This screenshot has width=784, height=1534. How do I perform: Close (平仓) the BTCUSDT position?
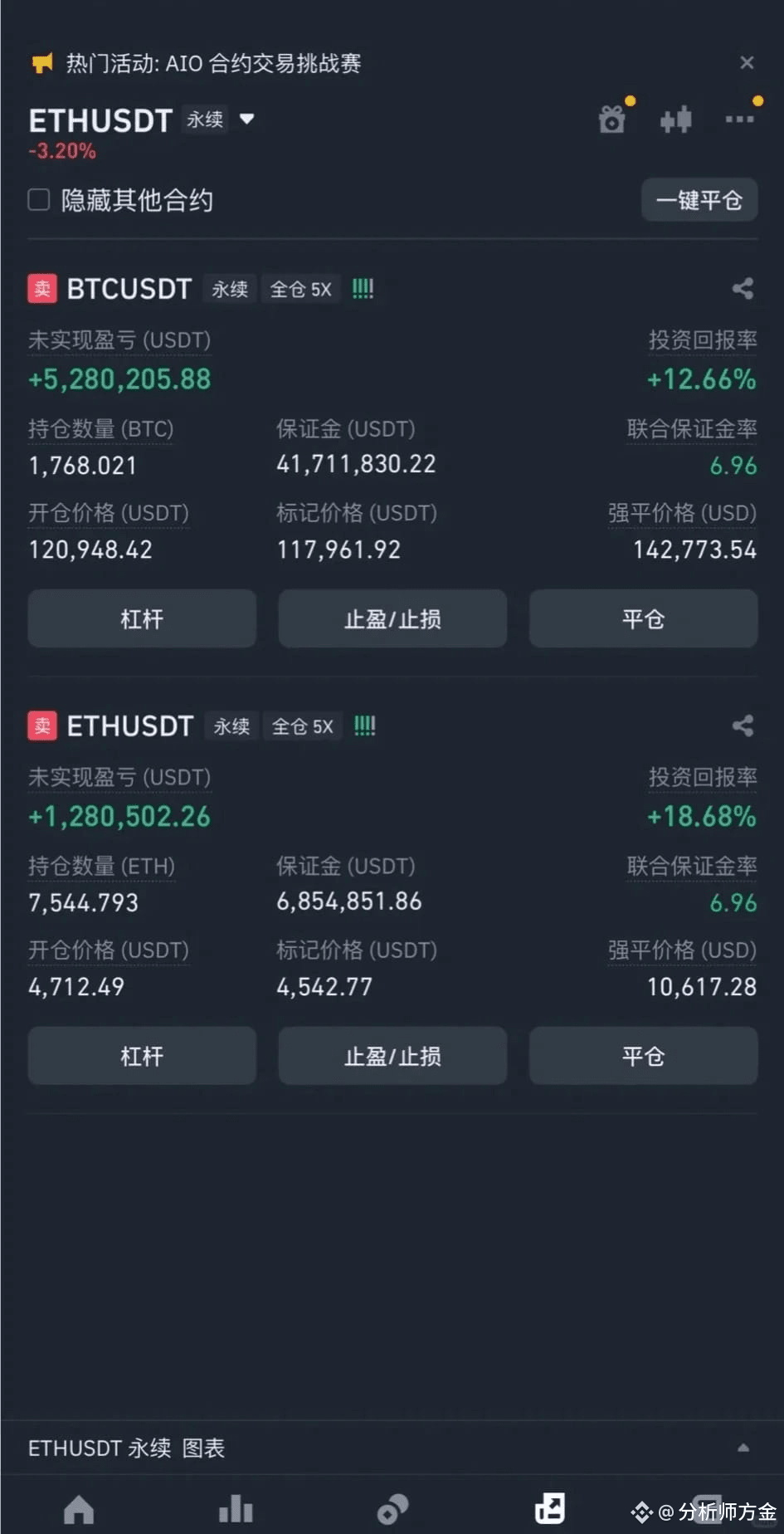pyautogui.click(x=643, y=618)
